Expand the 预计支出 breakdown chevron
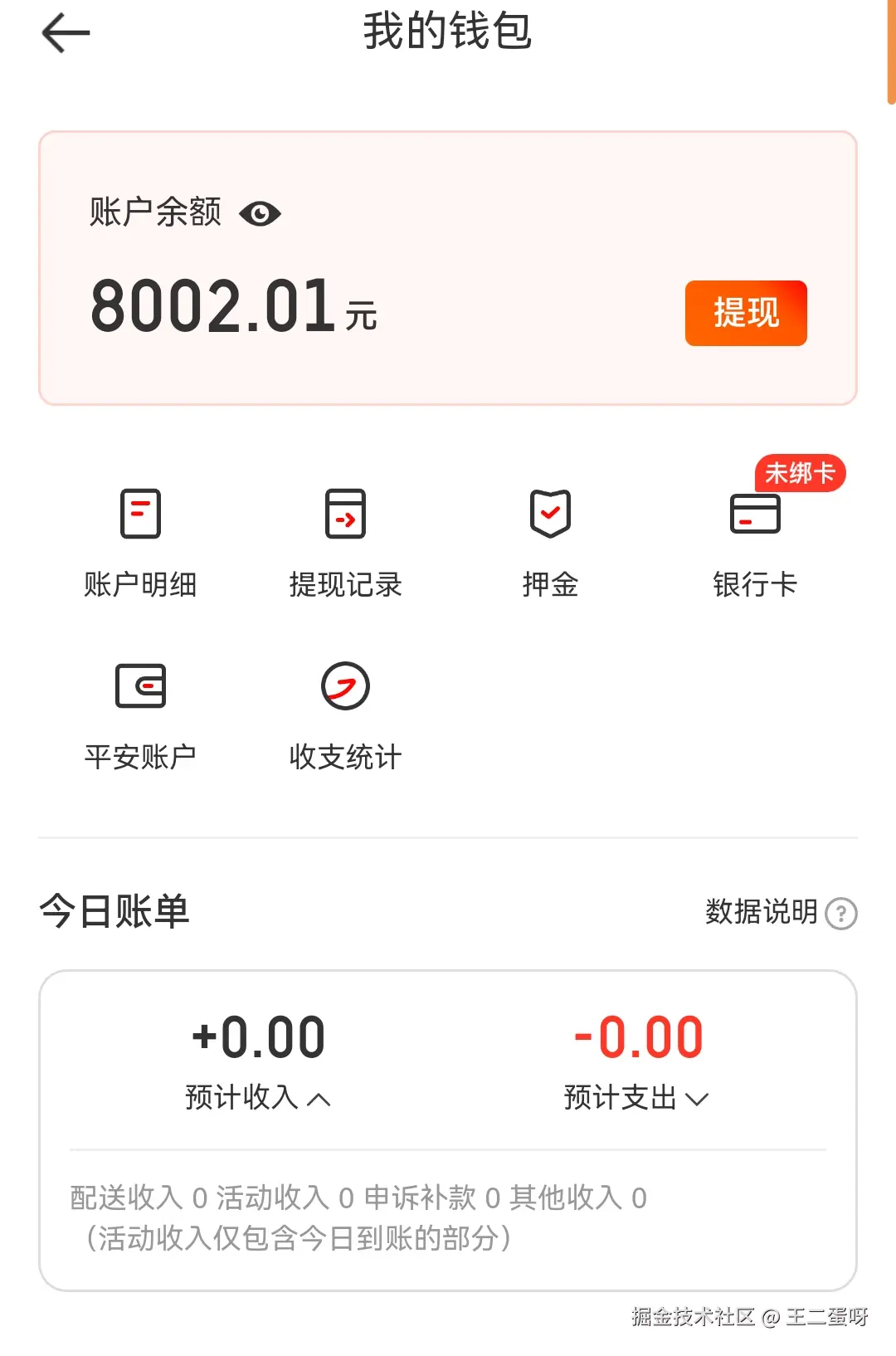 click(x=697, y=1099)
